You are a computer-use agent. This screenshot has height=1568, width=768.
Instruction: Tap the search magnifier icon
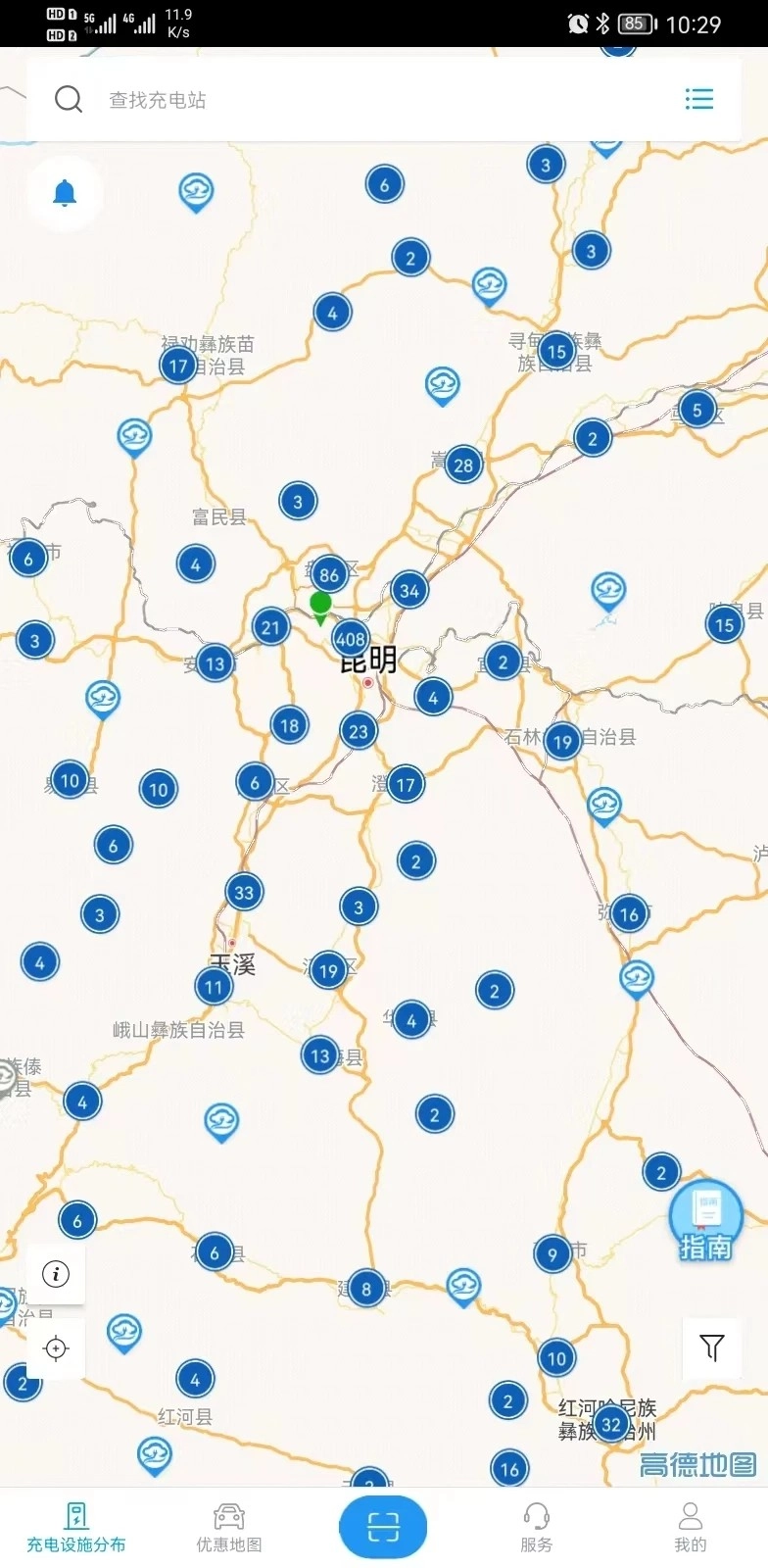click(68, 98)
